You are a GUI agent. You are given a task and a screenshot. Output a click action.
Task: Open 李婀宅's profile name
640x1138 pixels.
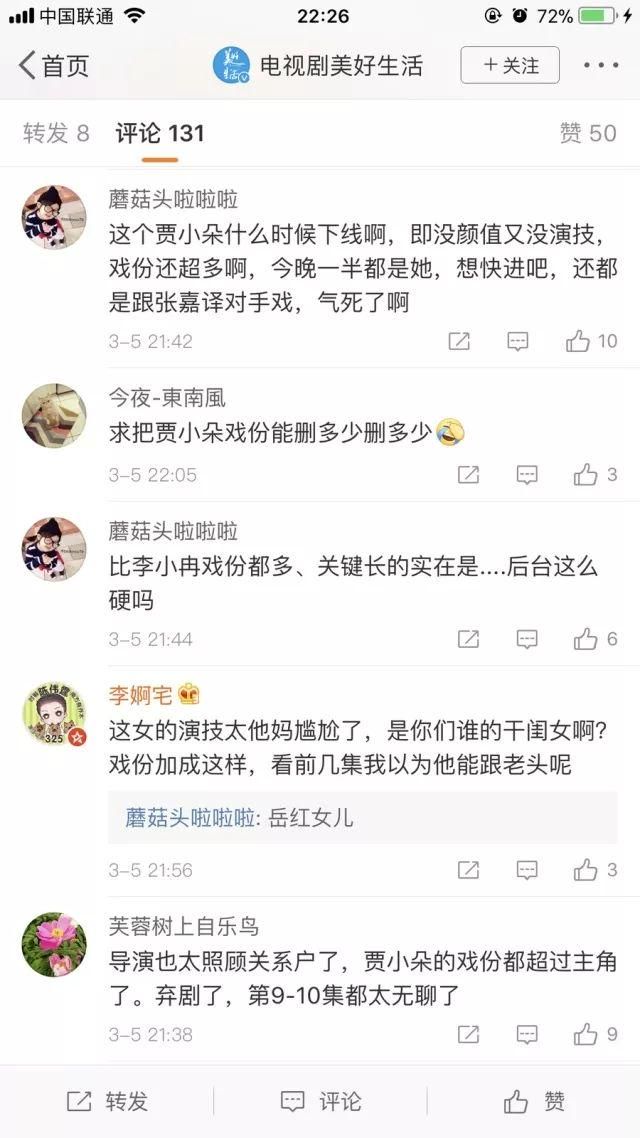tap(139, 695)
